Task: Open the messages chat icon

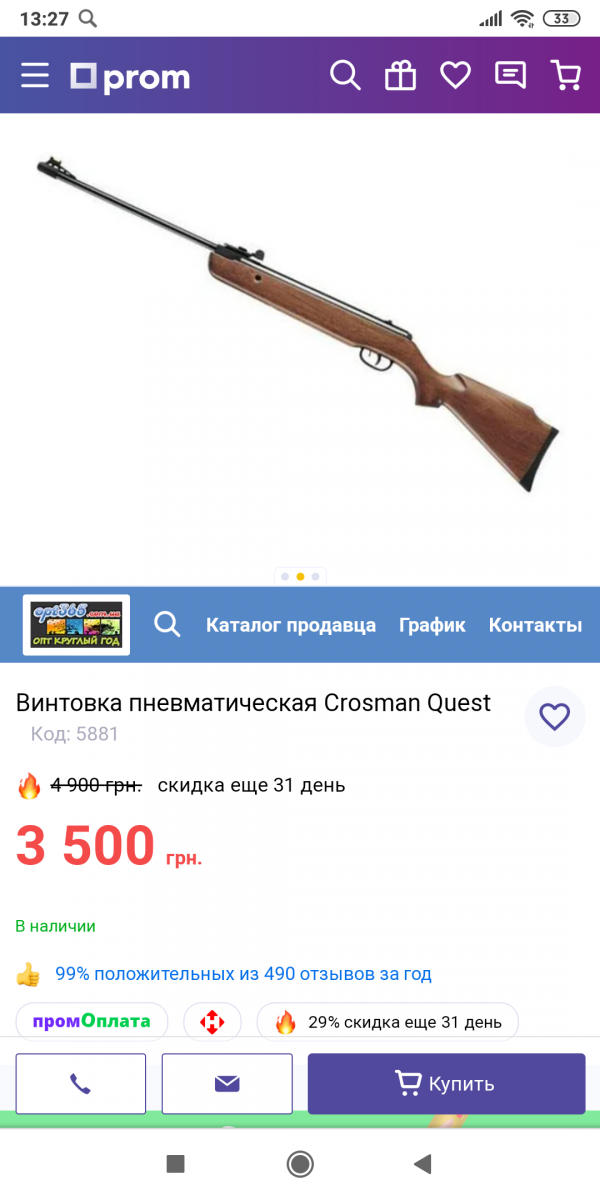Action: [x=511, y=76]
